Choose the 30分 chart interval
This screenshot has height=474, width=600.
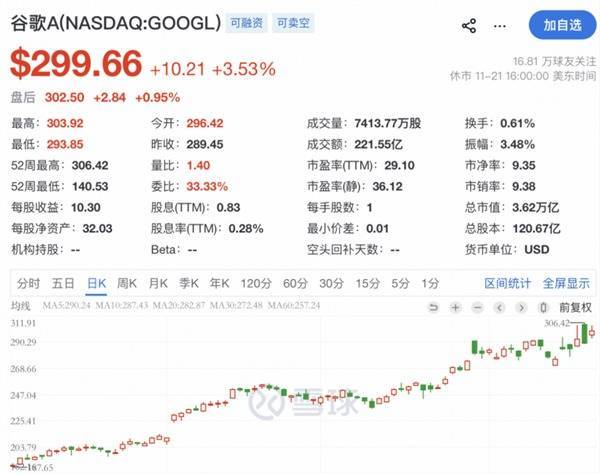(x=331, y=282)
